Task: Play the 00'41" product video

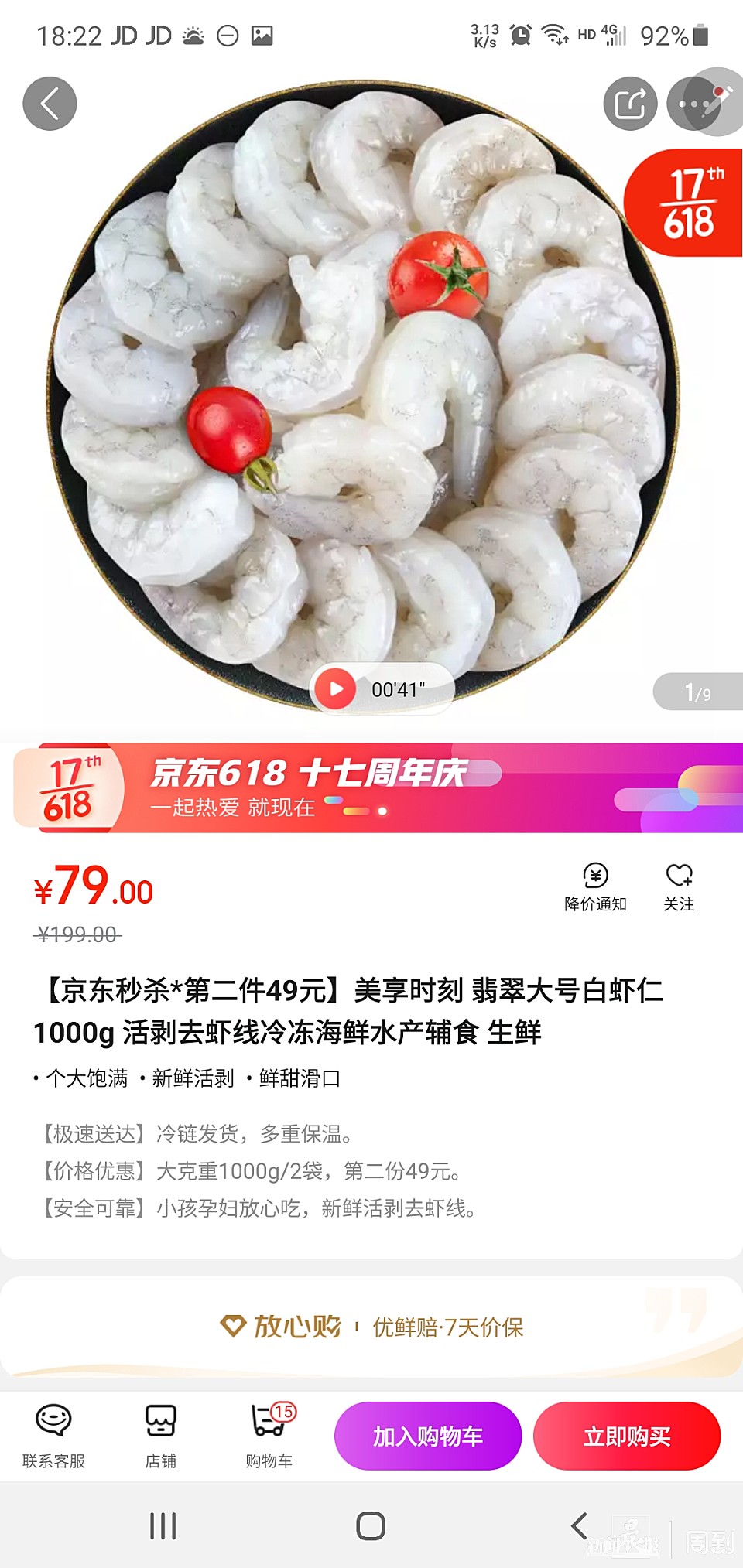Action: point(337,688)
